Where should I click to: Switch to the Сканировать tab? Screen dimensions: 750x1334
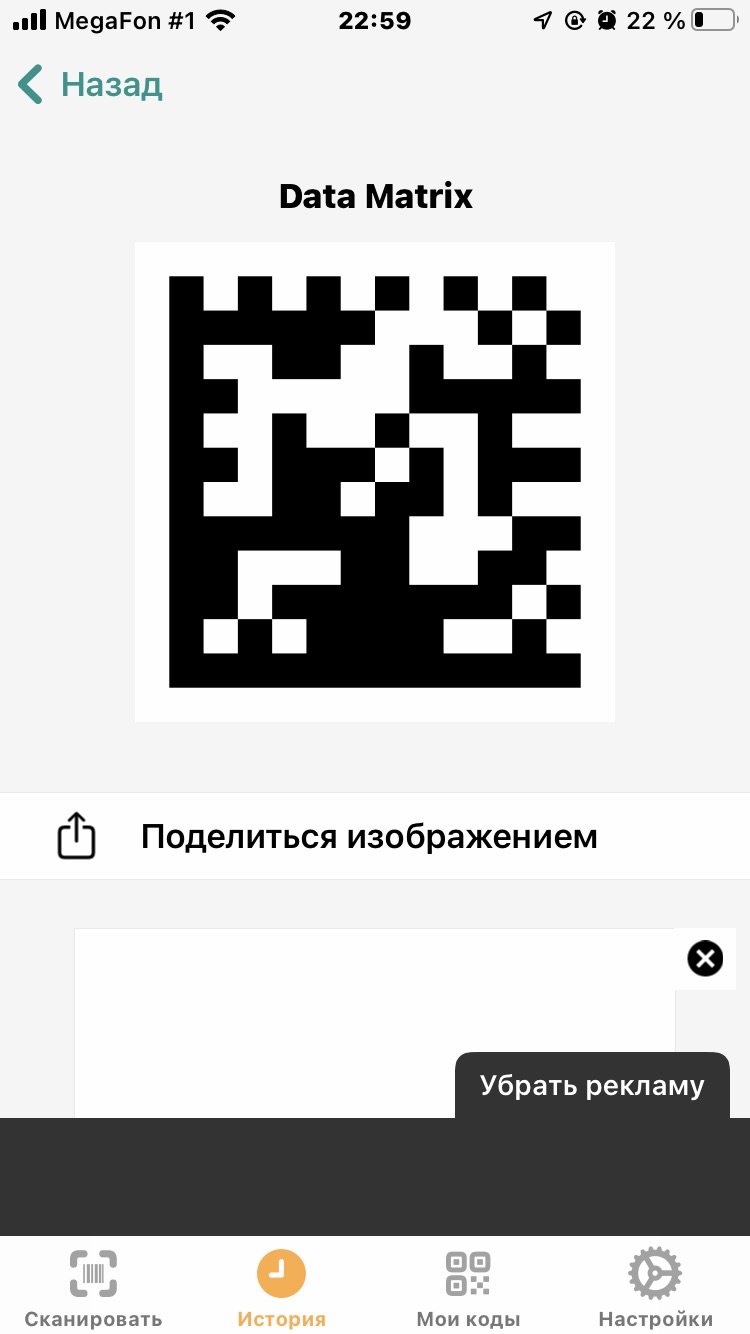click(x=93, y=1288)
